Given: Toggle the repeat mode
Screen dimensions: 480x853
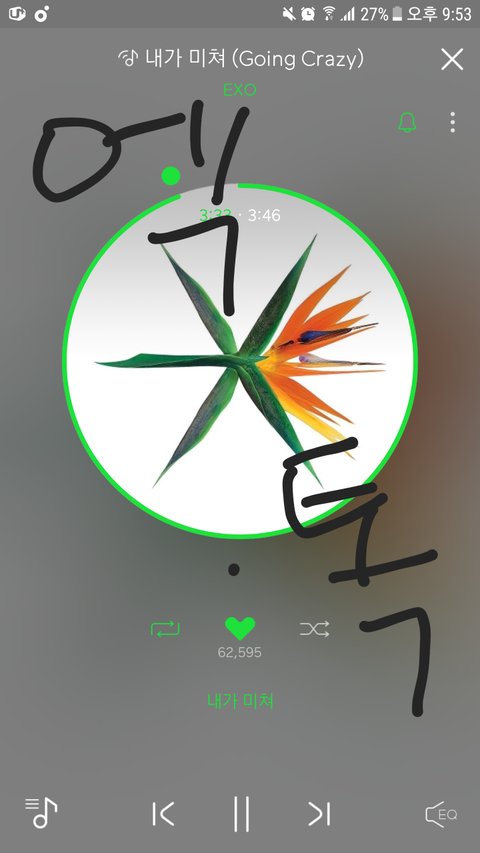Looking at the screenshot, I should [165, 629].
